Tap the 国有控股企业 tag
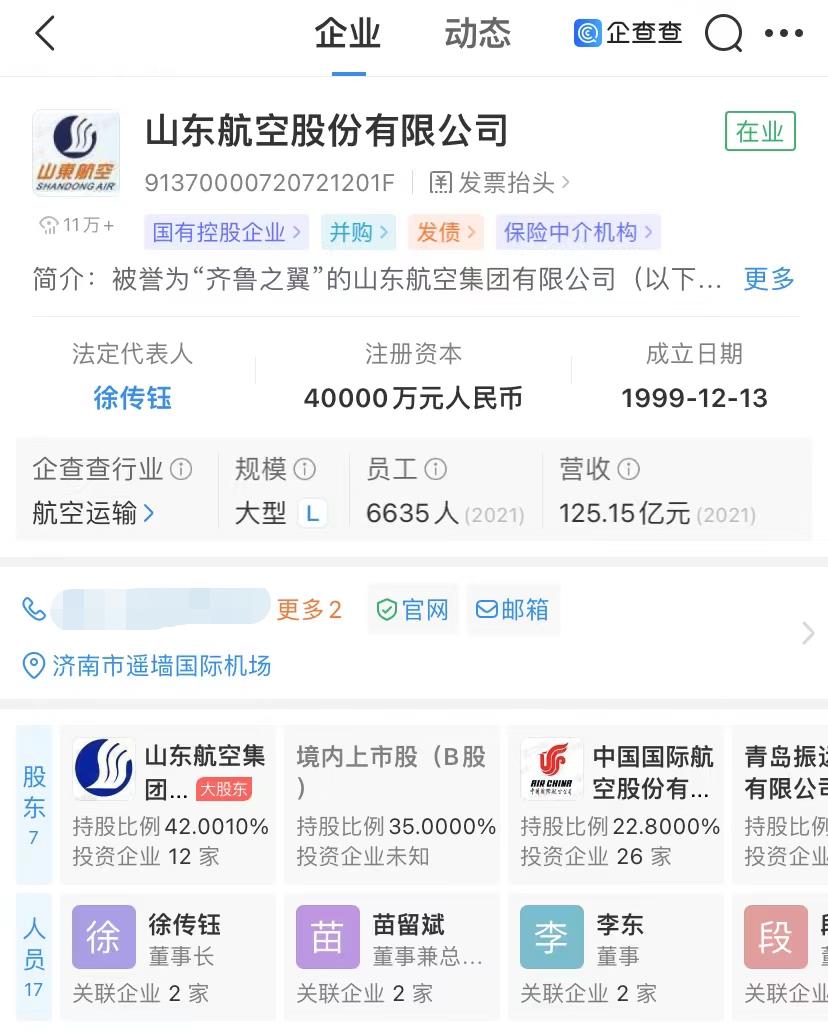 tap(226, 233)
